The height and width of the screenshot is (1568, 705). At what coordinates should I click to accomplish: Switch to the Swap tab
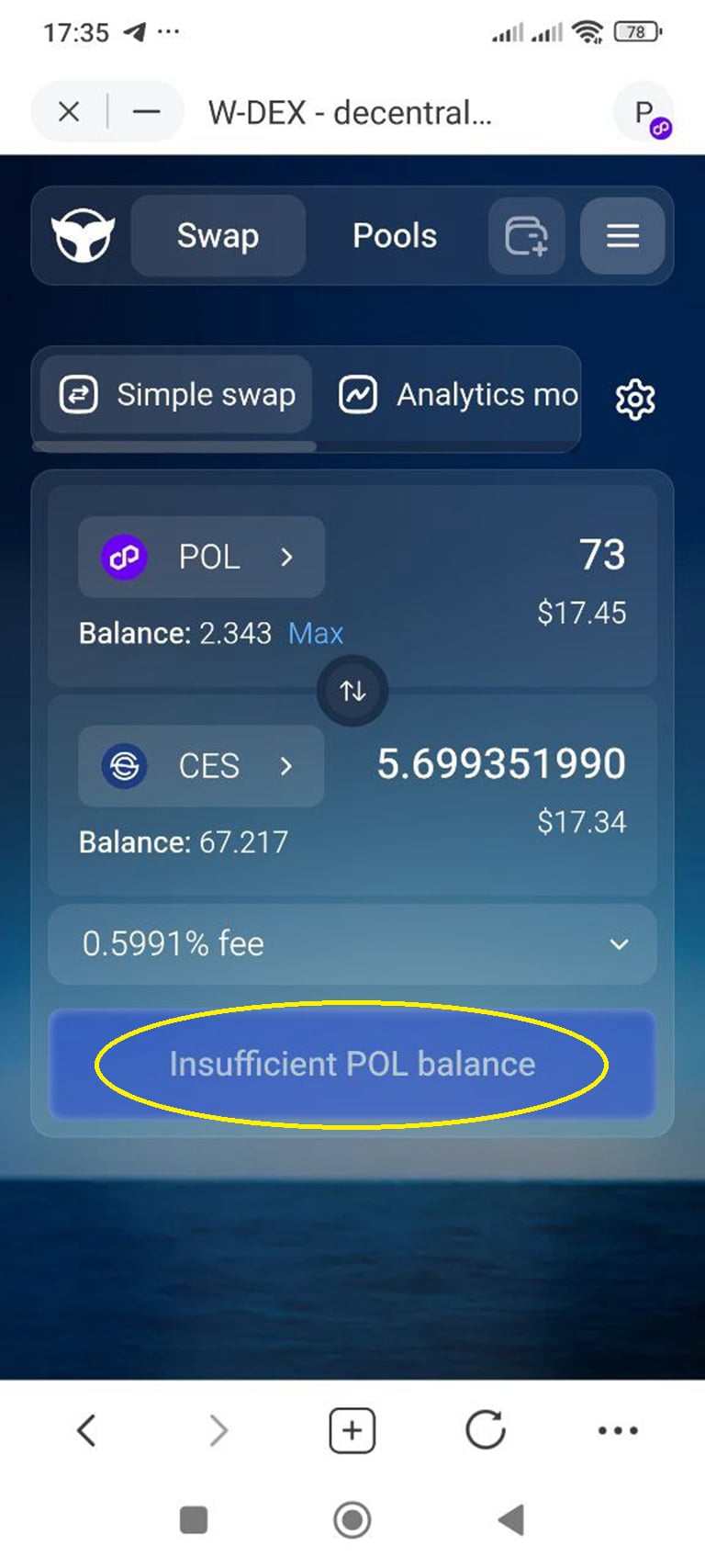[218, 236]
